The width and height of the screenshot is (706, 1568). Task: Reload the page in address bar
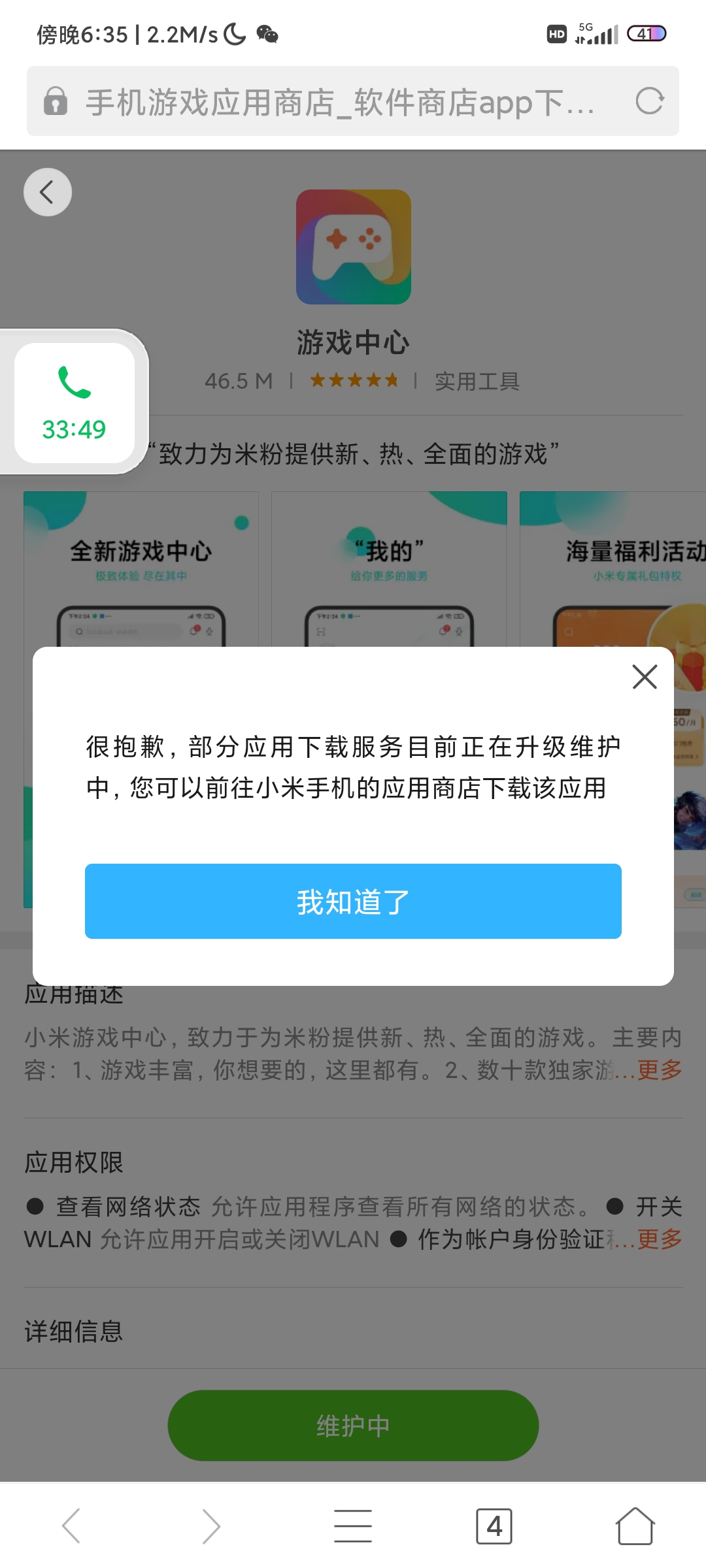pos(649,101)
